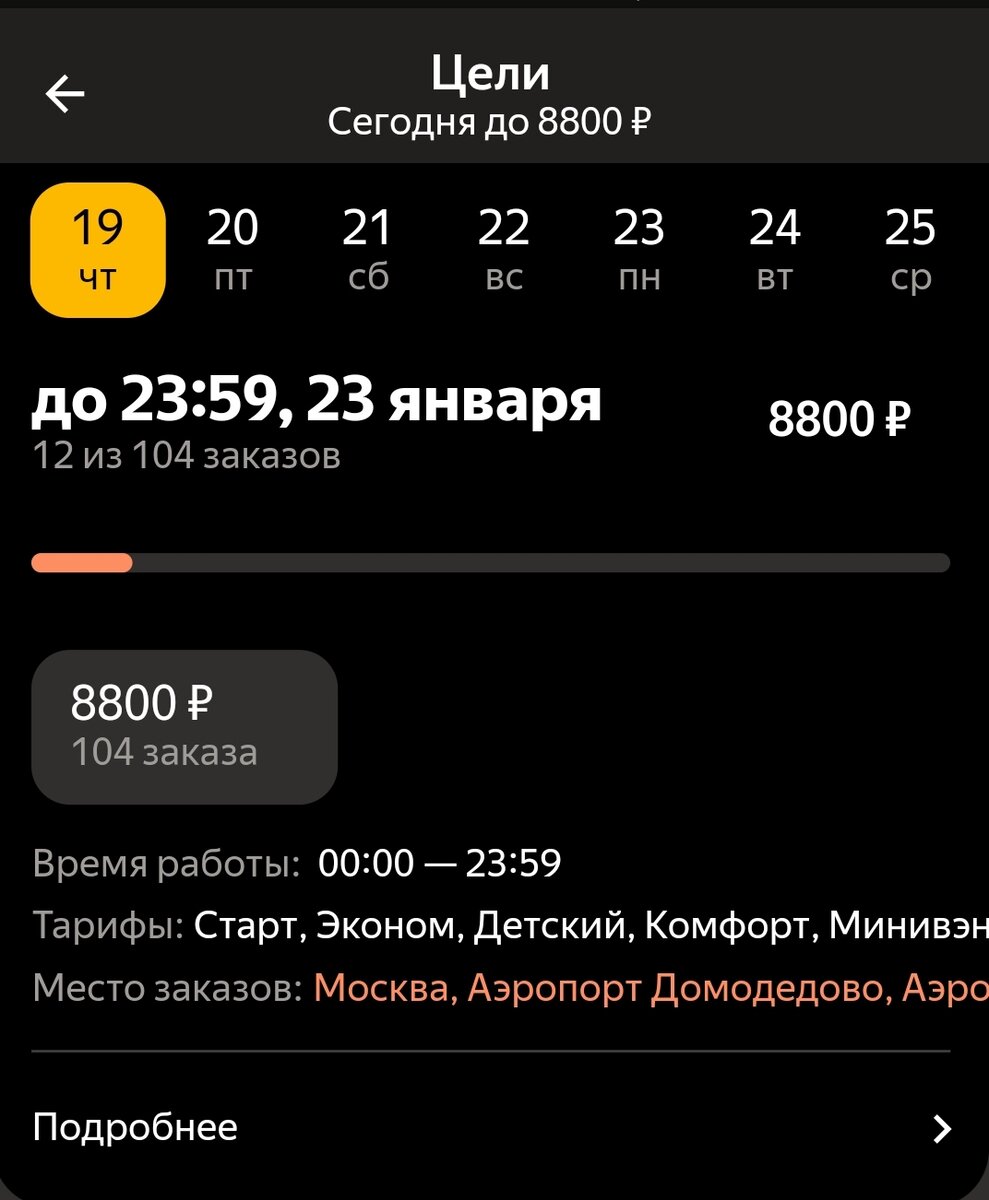This screenshot has height=1200, width=989.
Task: Go back using the arrow icon
Action: pyautogui.click(x=65, y=92)
